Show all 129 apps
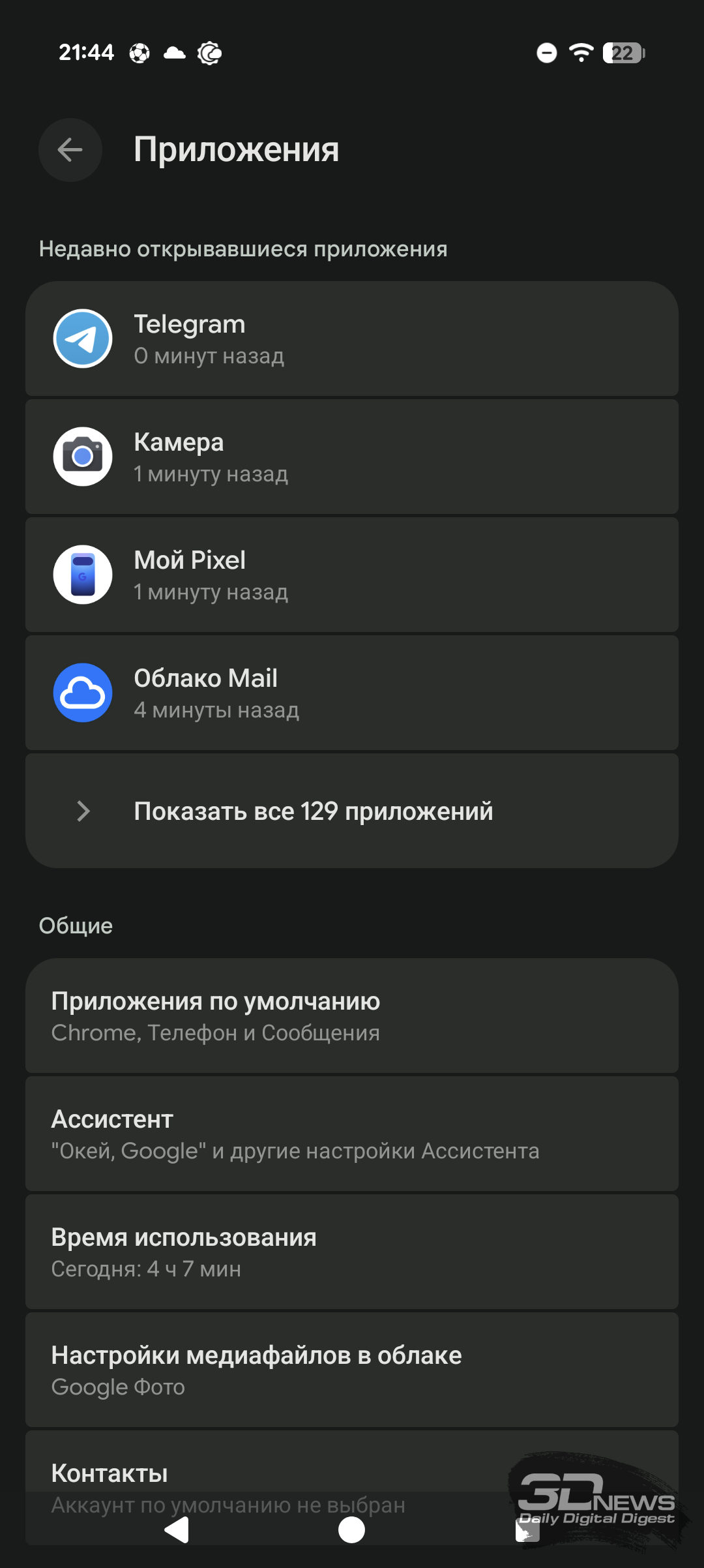704x1568 pixels. 352,811
